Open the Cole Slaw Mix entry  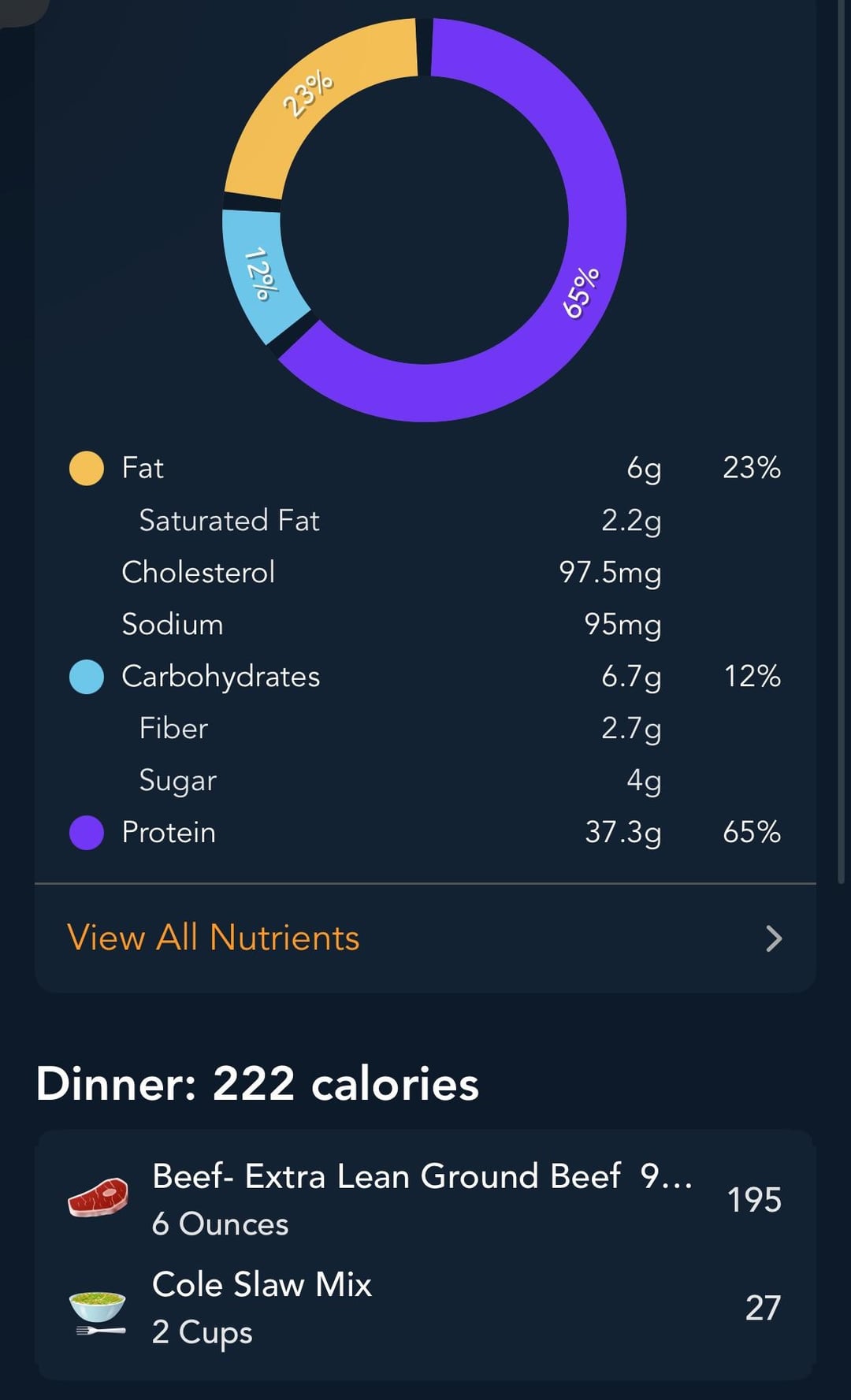point(425,1307)
